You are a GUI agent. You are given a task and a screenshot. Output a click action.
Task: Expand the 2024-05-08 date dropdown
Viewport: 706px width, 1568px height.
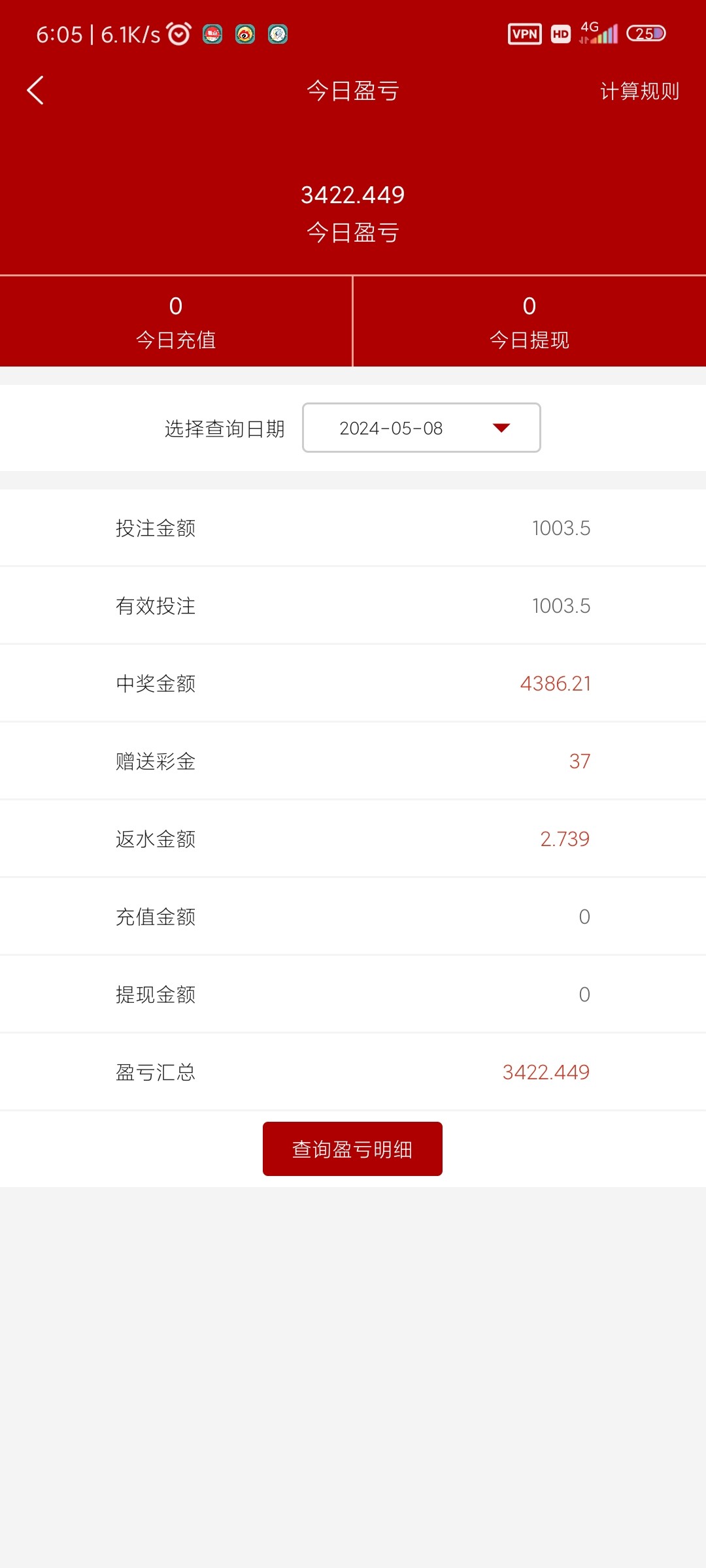421,428
